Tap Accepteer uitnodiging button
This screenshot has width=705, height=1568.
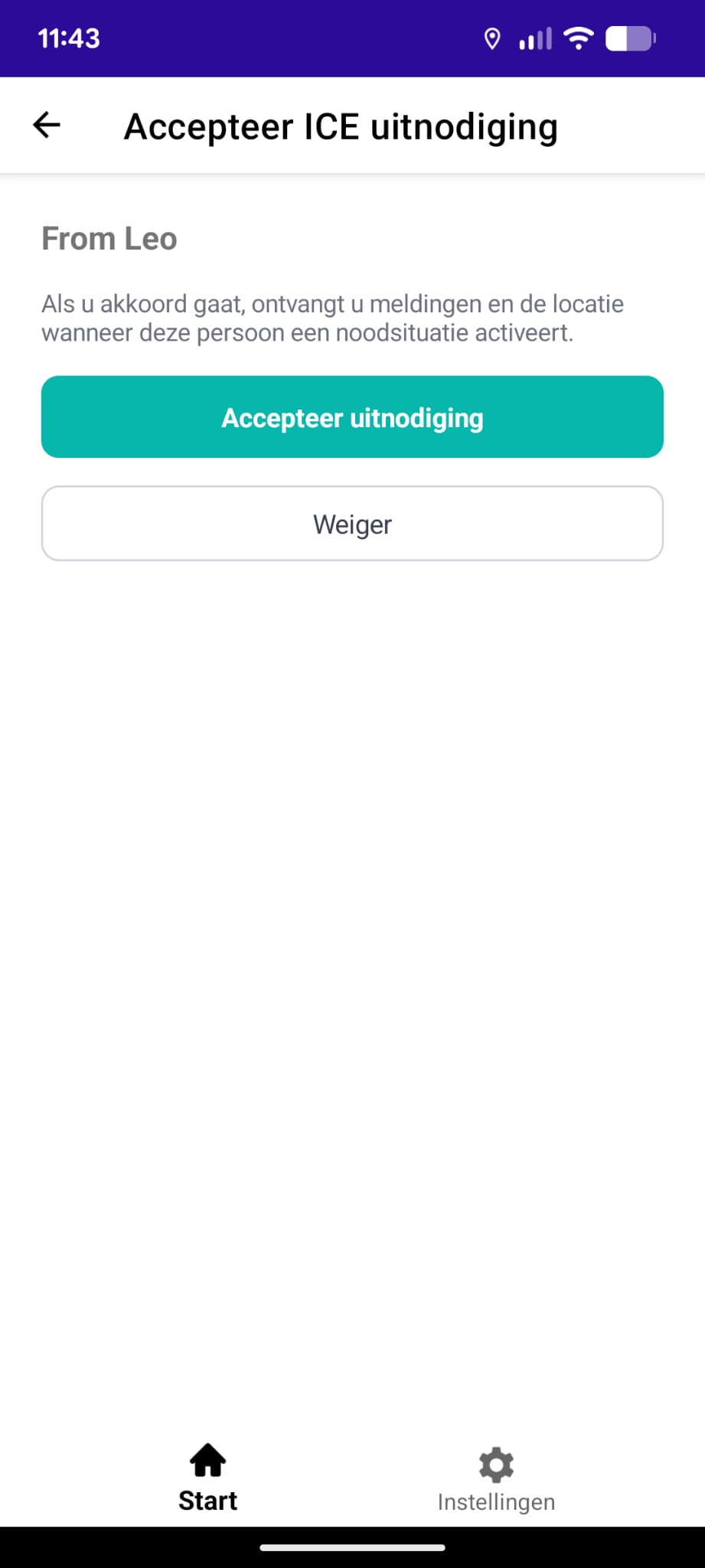tap(352, 417)
